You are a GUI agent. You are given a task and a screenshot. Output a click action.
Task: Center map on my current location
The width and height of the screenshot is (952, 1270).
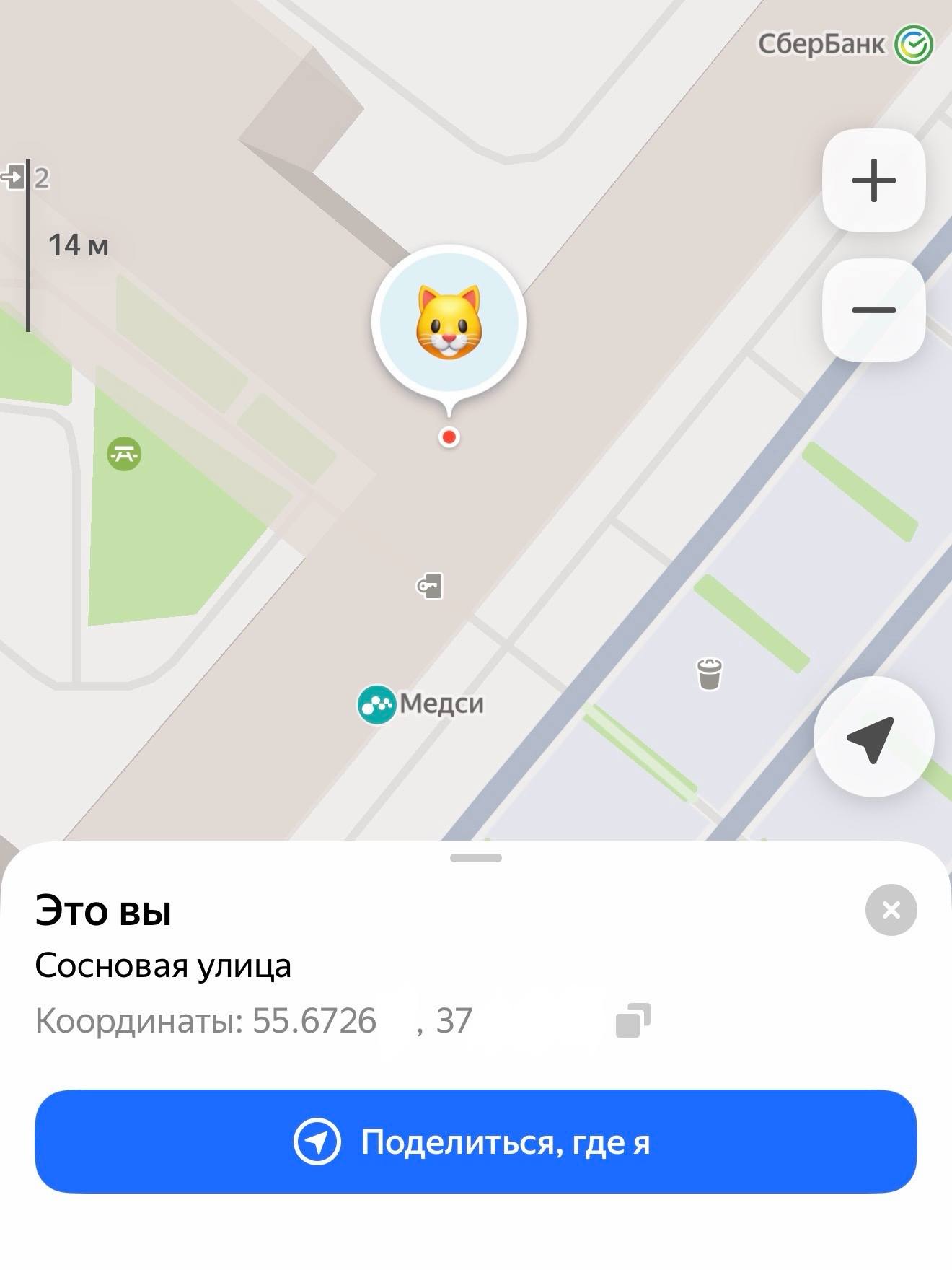click(873, 737)
